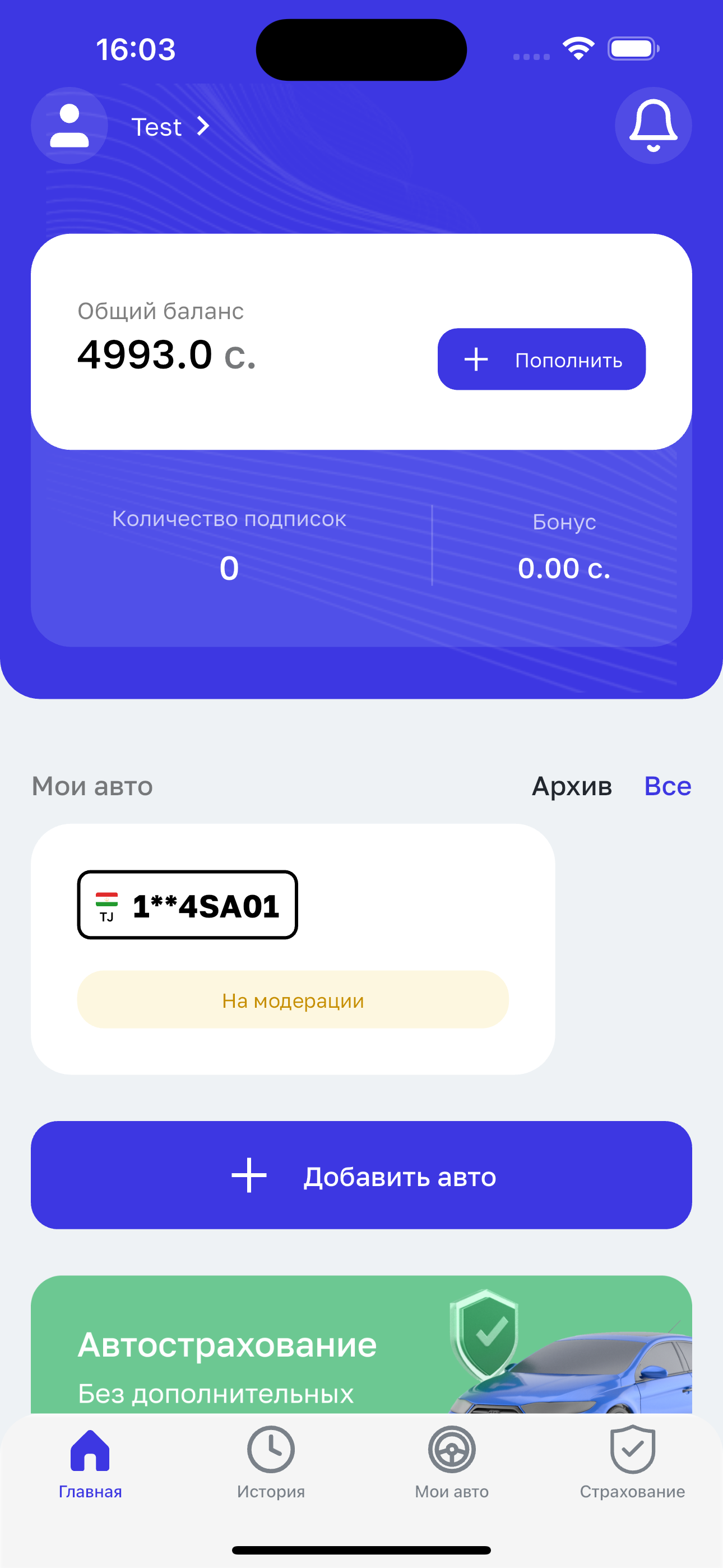This screenshot has width=723, height=1568.
Task: Tap the Количество подписок counter
Action: coord(229,545)
